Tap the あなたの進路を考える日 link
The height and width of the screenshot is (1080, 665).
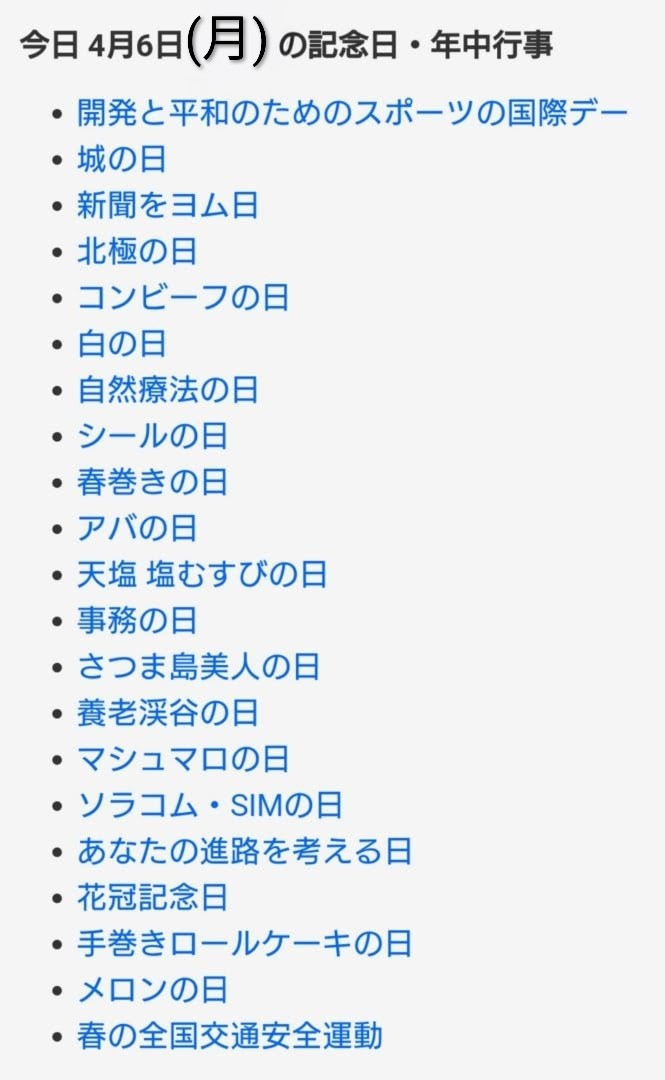[244, 851]
